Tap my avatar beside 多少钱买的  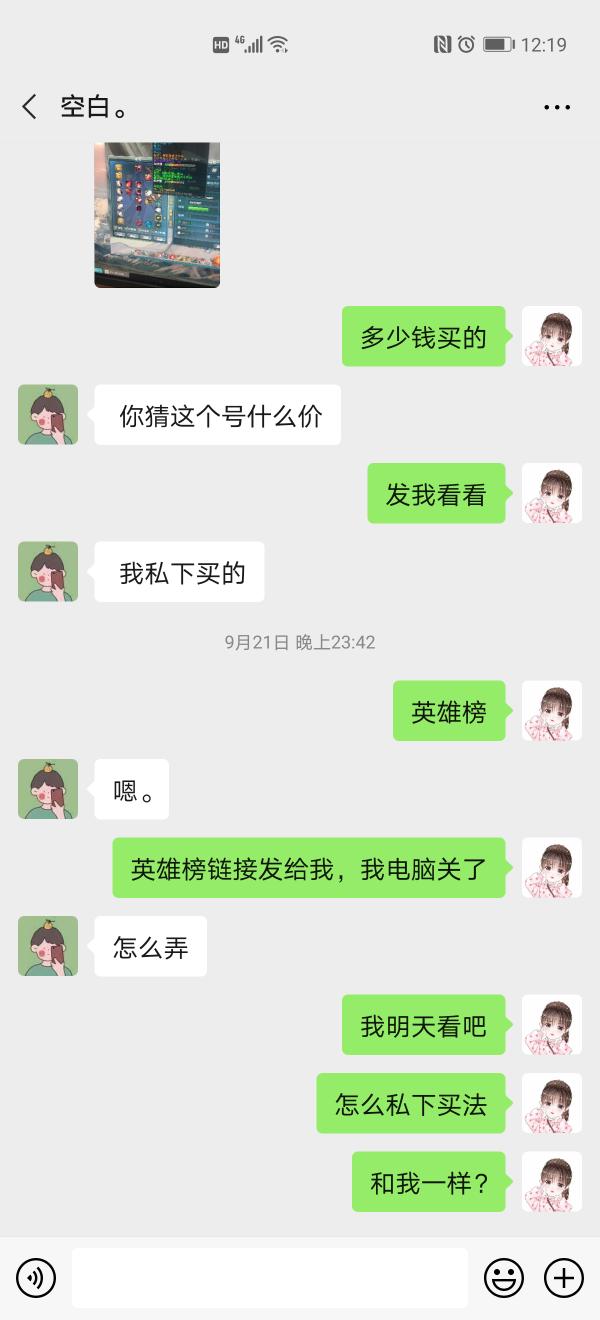552,337
